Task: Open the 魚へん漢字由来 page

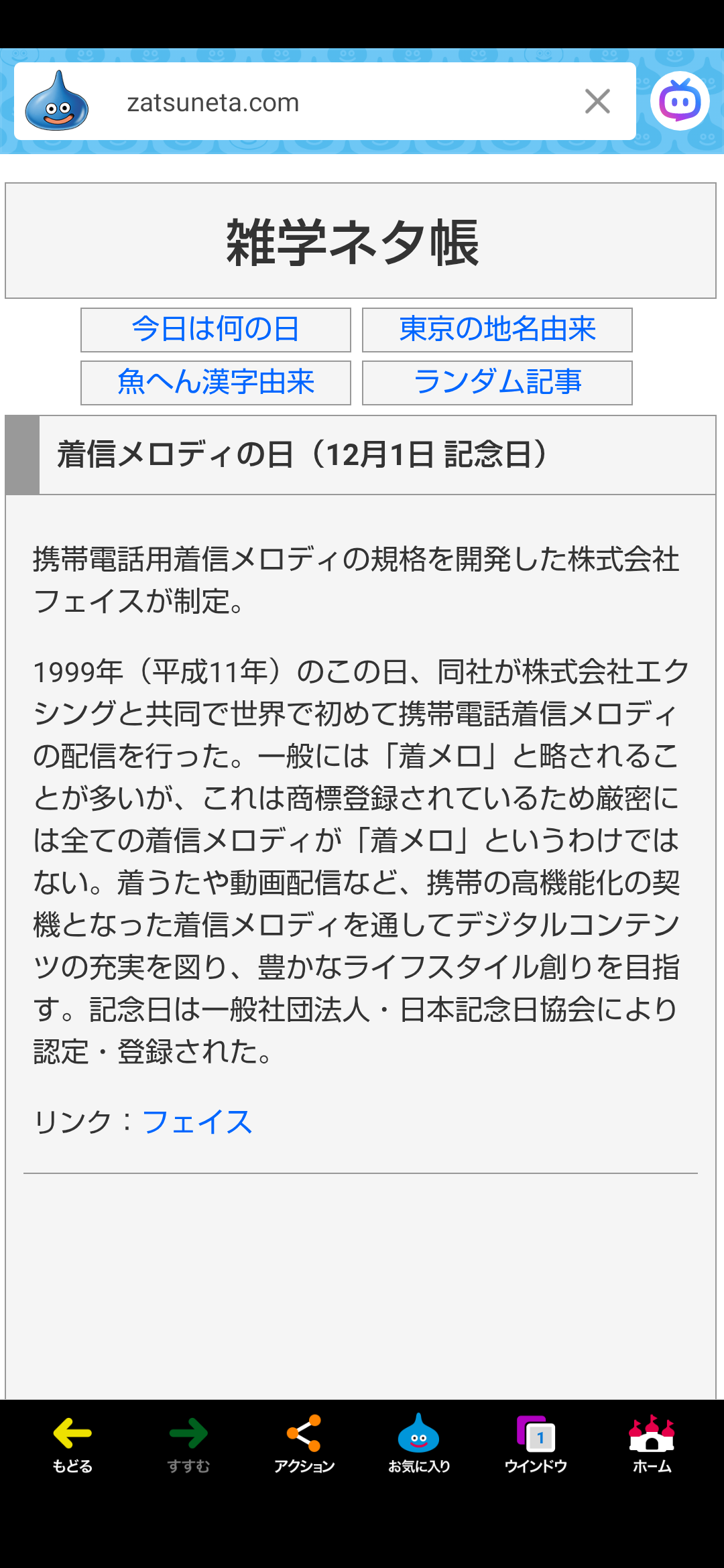Action: tap(215, 383)
